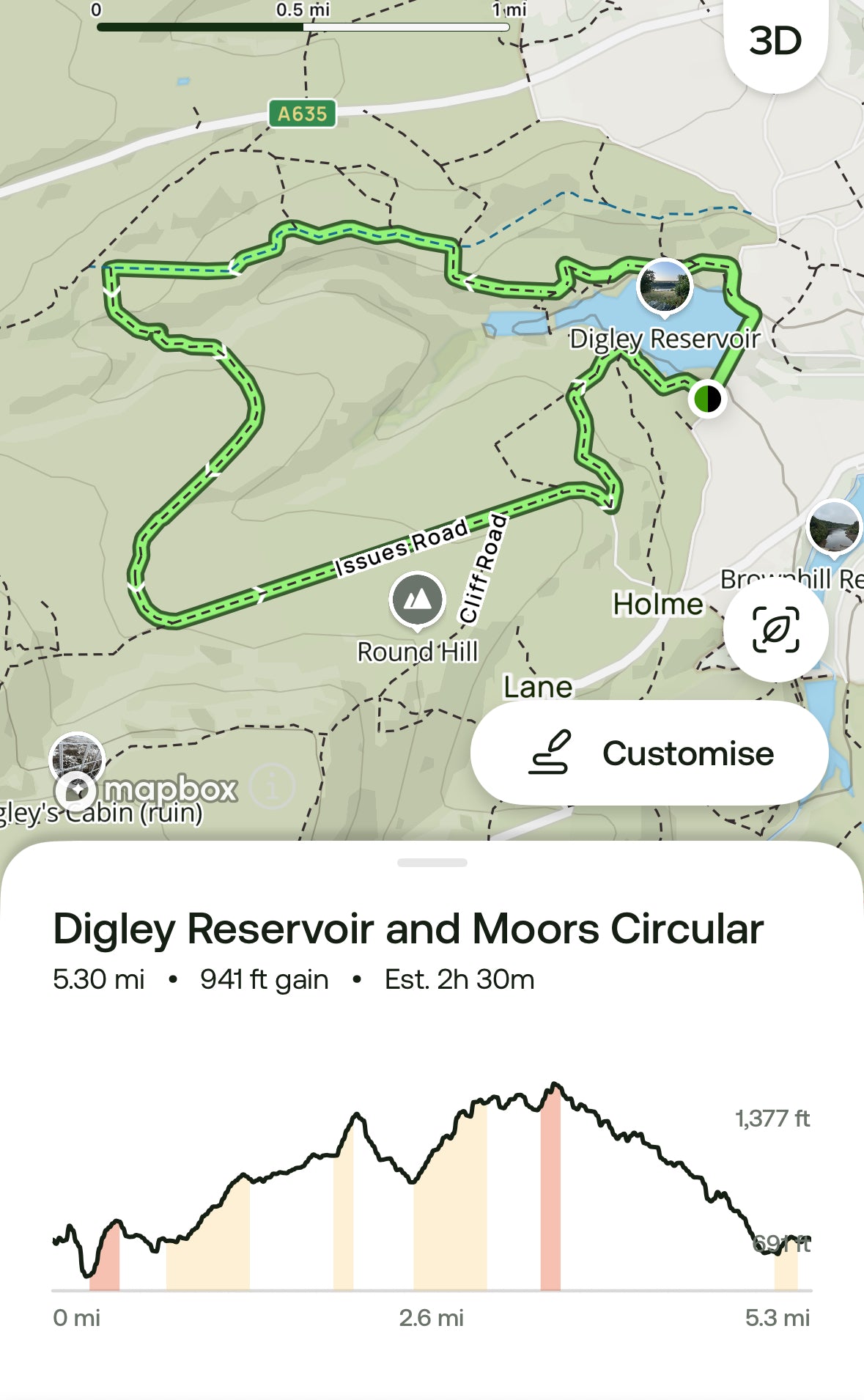Screen dimensions: 864x1400
Task: Open the Round Hill peak marker
Action: coord(418,600)
